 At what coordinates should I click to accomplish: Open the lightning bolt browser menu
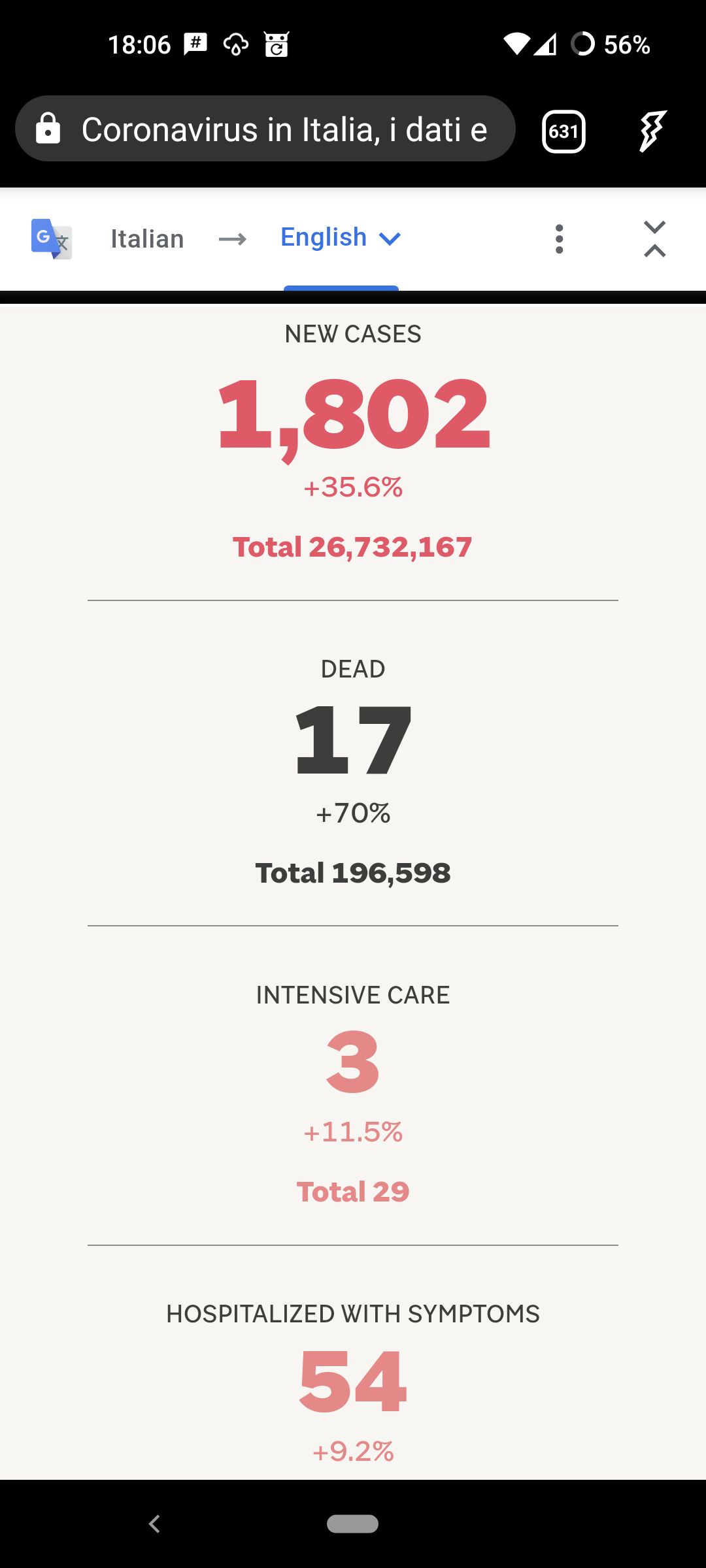652,131
